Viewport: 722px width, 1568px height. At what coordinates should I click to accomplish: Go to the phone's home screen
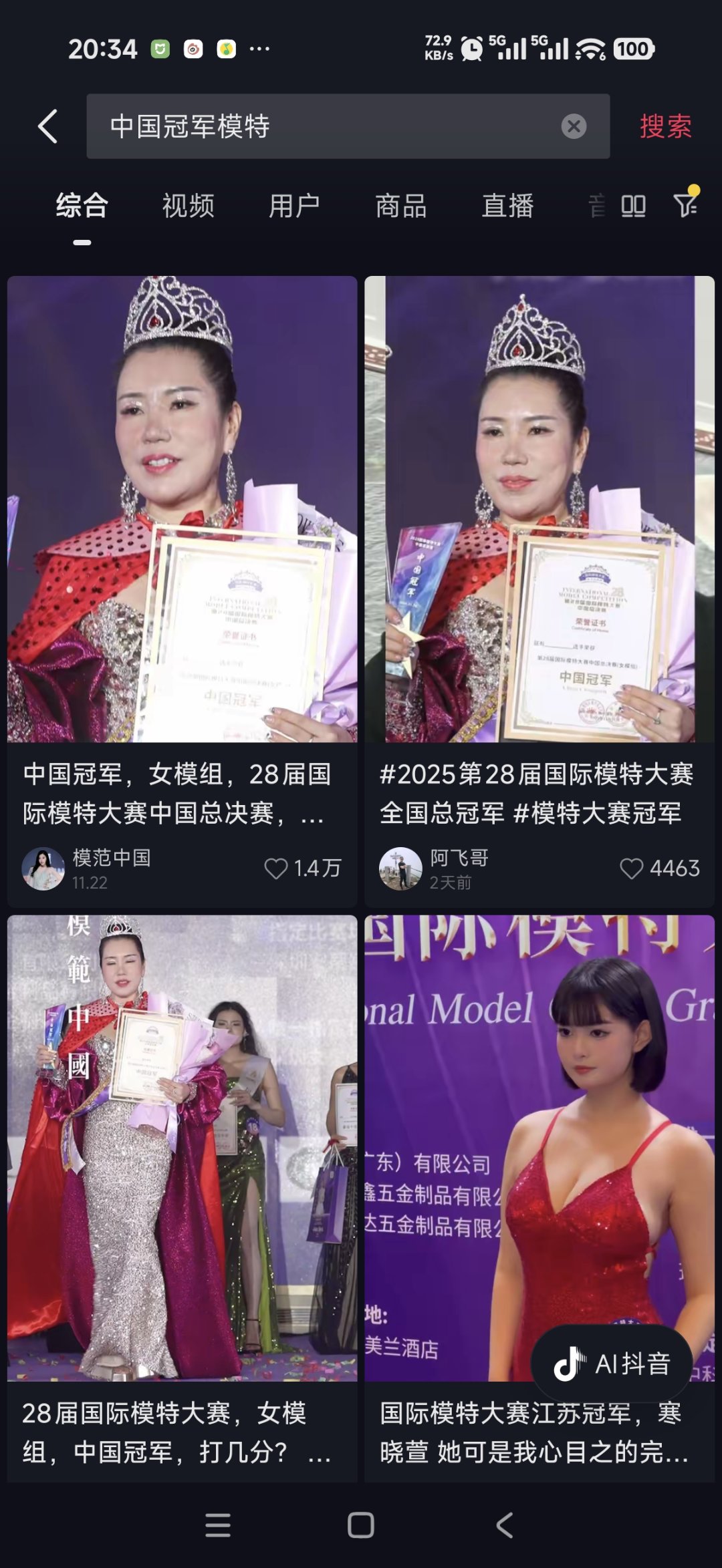(360, 1525)
